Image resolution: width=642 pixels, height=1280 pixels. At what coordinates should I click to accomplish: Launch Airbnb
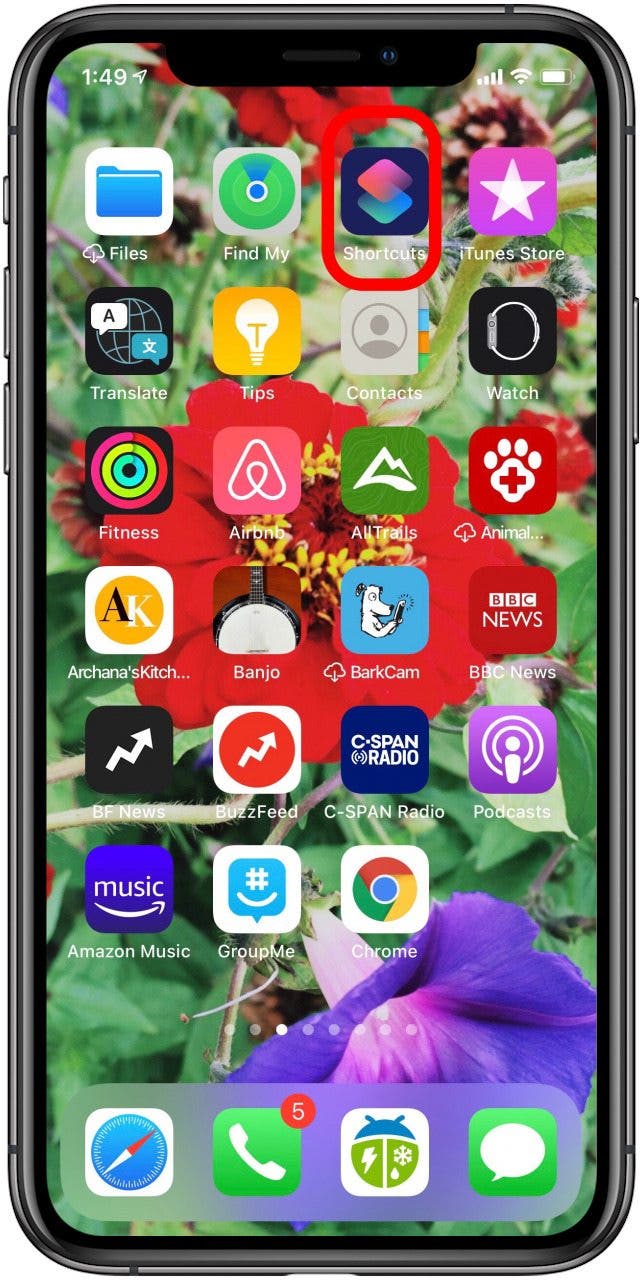click(257, 470)
